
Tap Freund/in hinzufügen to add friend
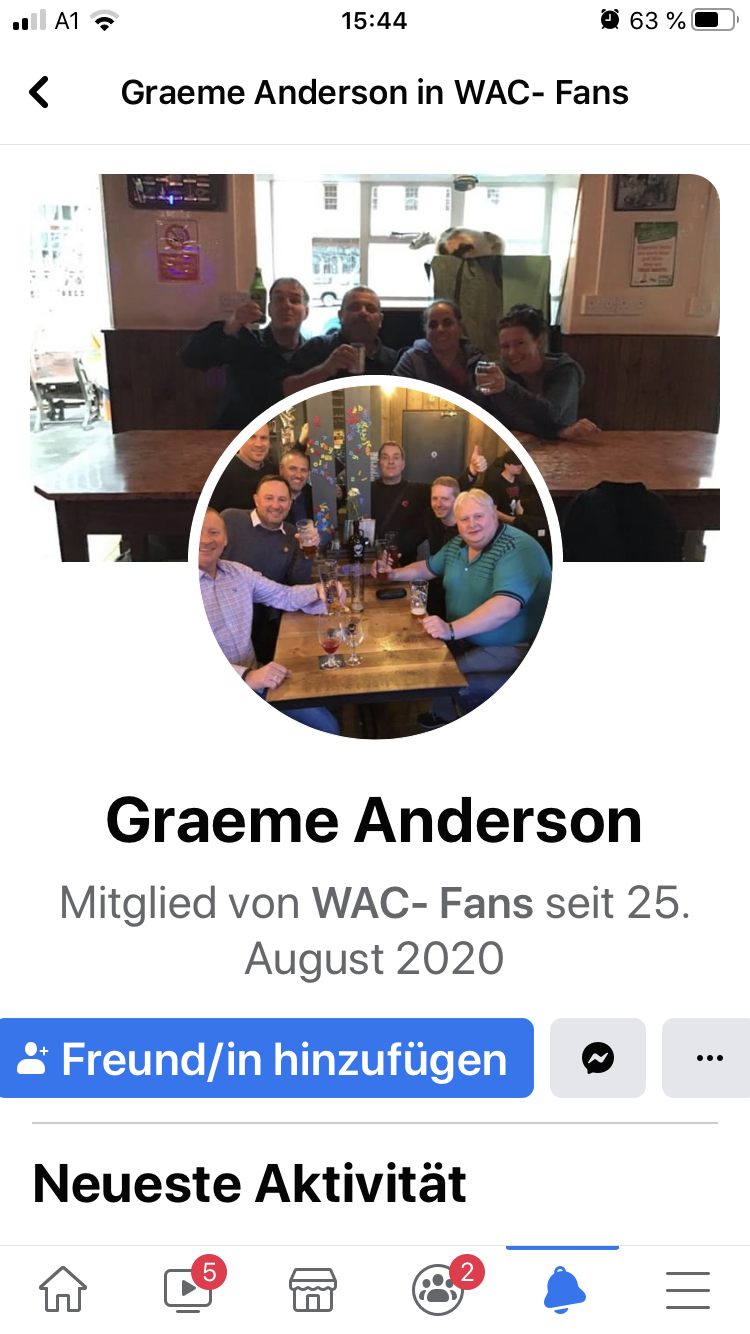click(x=266, y=1058)
